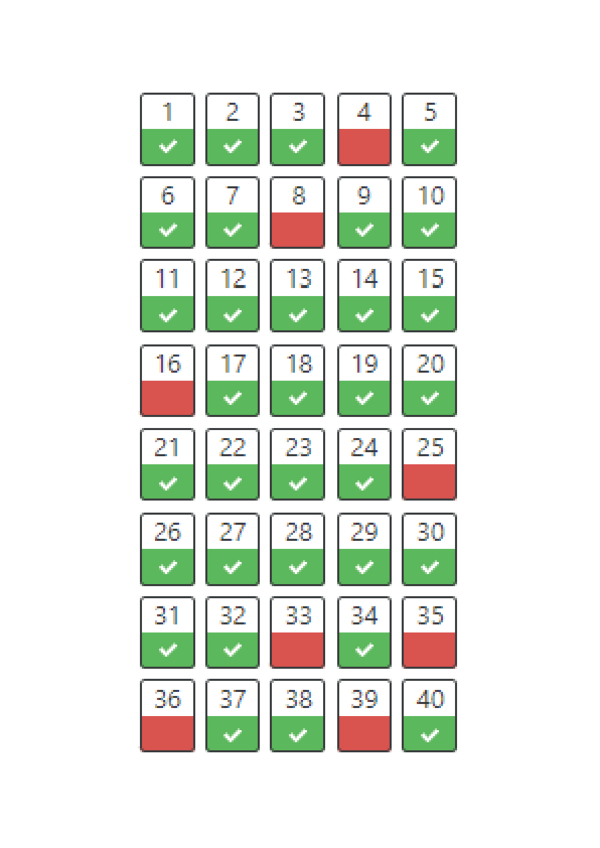The height and width of the screenshot is (848, 600).
Task: Review incorrect question 39
Action: [364, 716]
